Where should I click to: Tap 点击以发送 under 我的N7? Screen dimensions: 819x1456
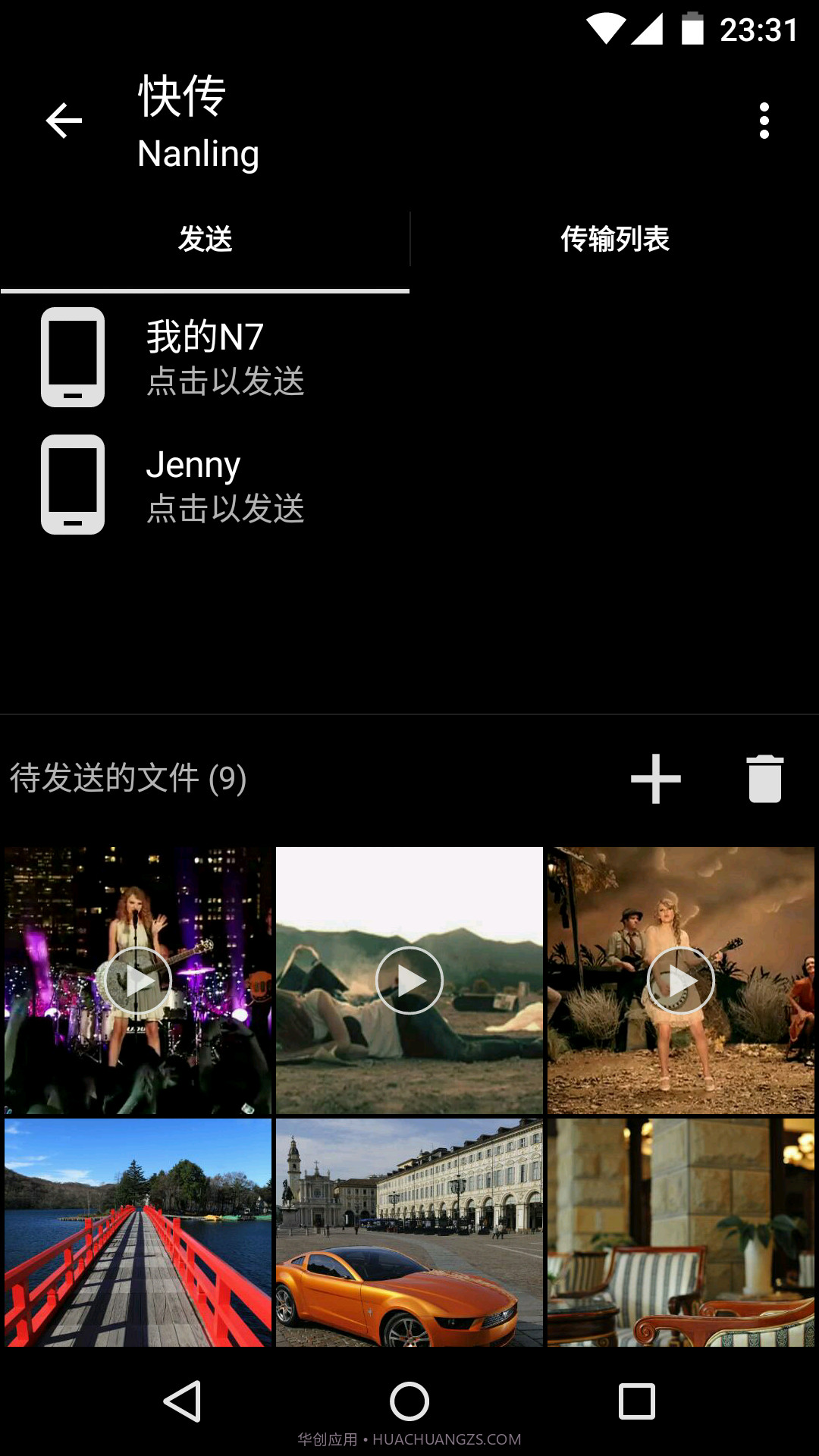coord(226,384)
